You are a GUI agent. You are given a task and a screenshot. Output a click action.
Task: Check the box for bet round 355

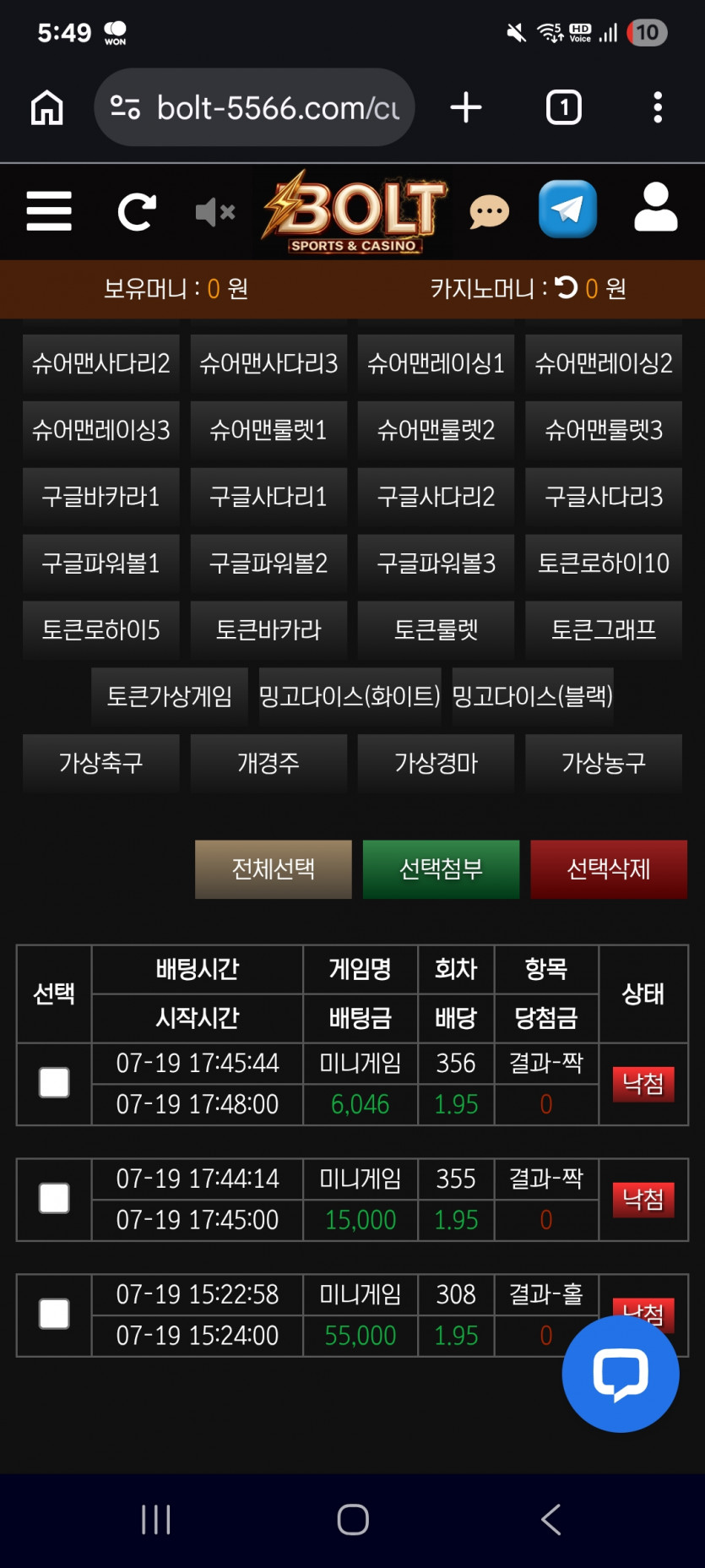pos(54,1199)
